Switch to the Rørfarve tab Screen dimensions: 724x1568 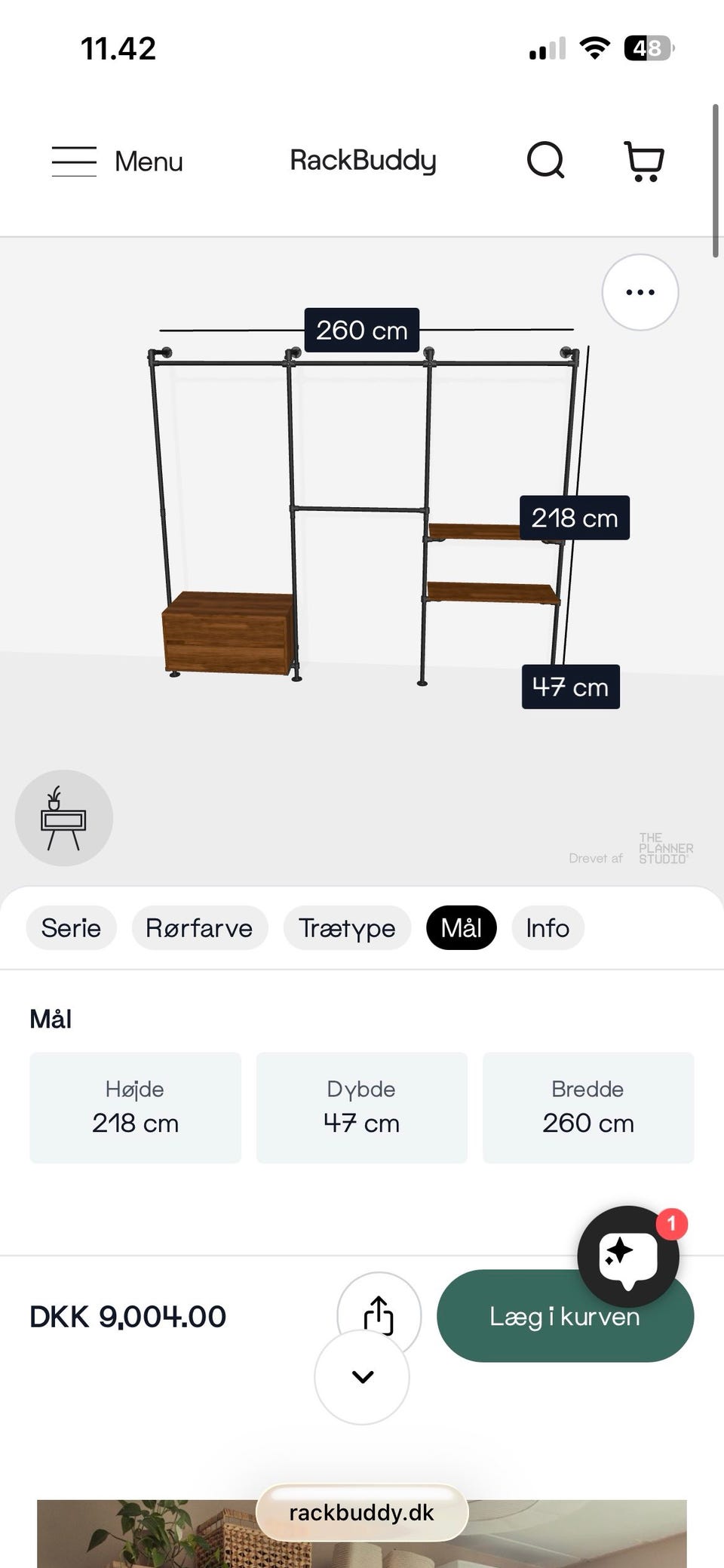(199, 928)
